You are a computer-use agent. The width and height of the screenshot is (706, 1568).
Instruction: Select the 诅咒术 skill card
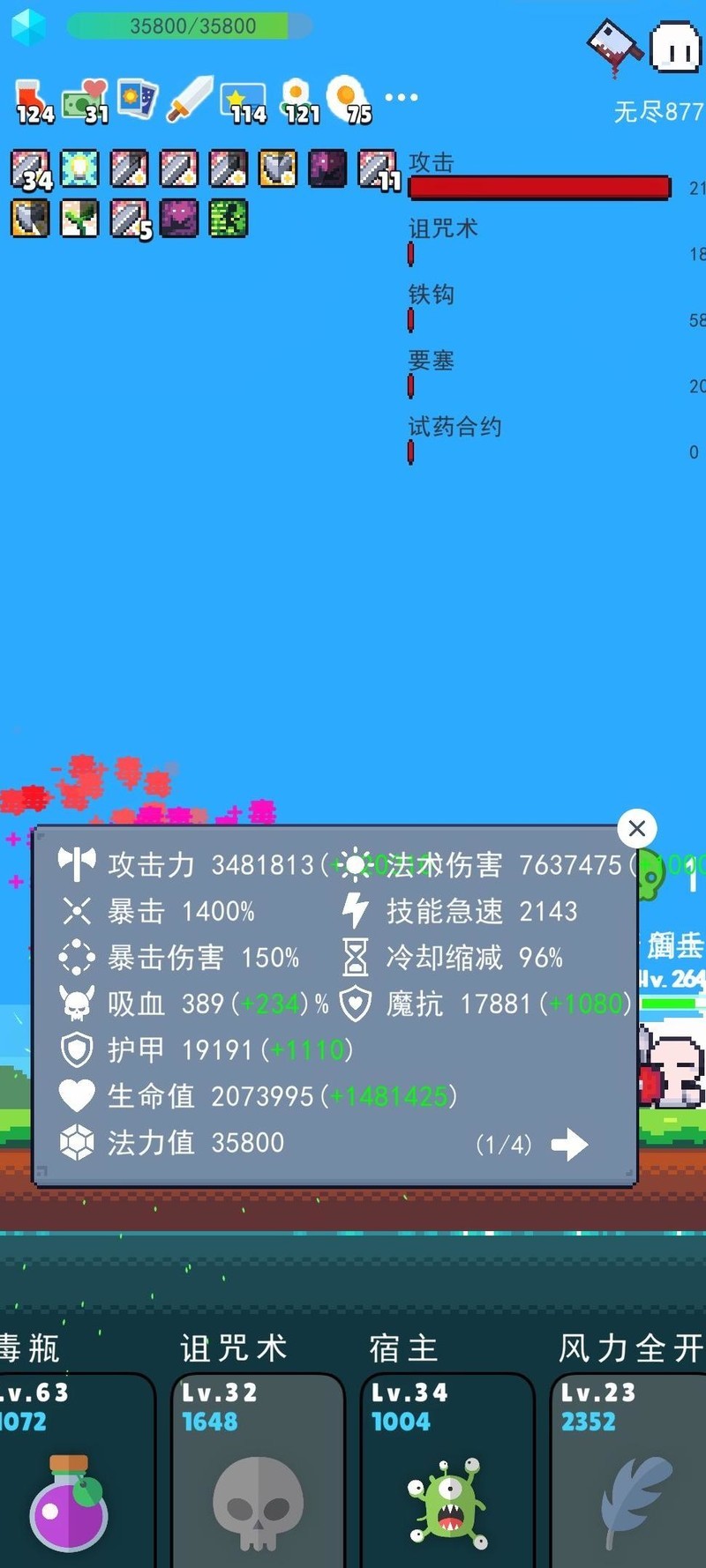pos(258,1468)
